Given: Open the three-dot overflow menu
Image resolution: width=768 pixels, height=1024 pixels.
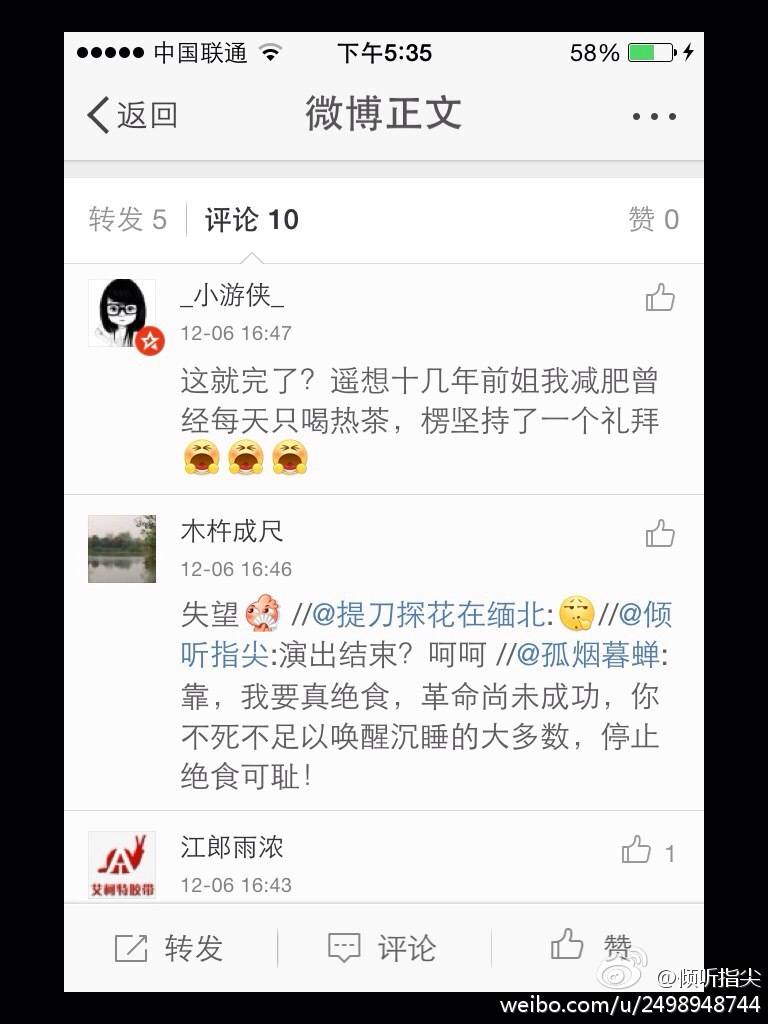Looking at the screenshot, I should coord(654,116).
